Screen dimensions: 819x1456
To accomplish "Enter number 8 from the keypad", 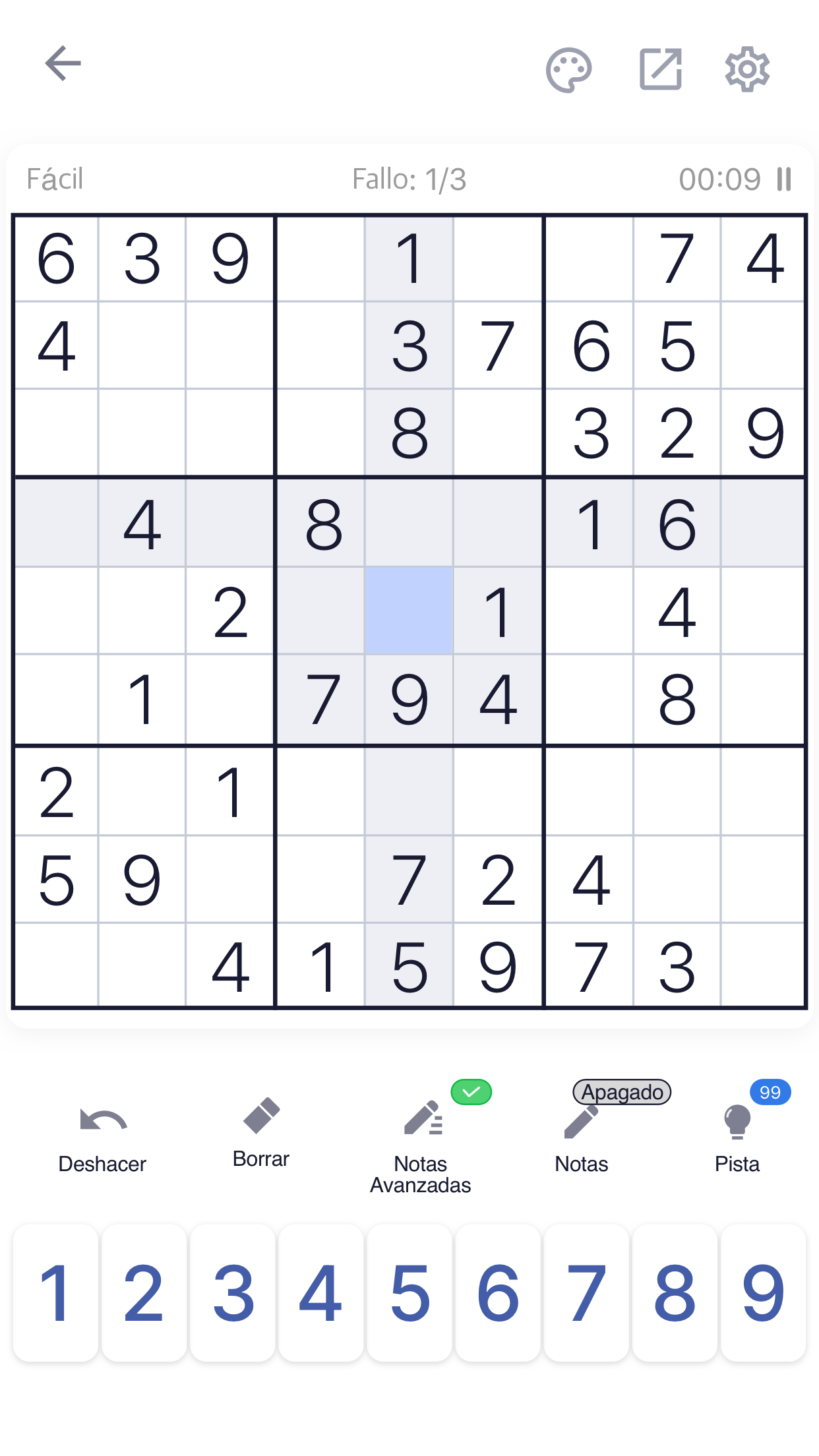I will coord(675,1292).
